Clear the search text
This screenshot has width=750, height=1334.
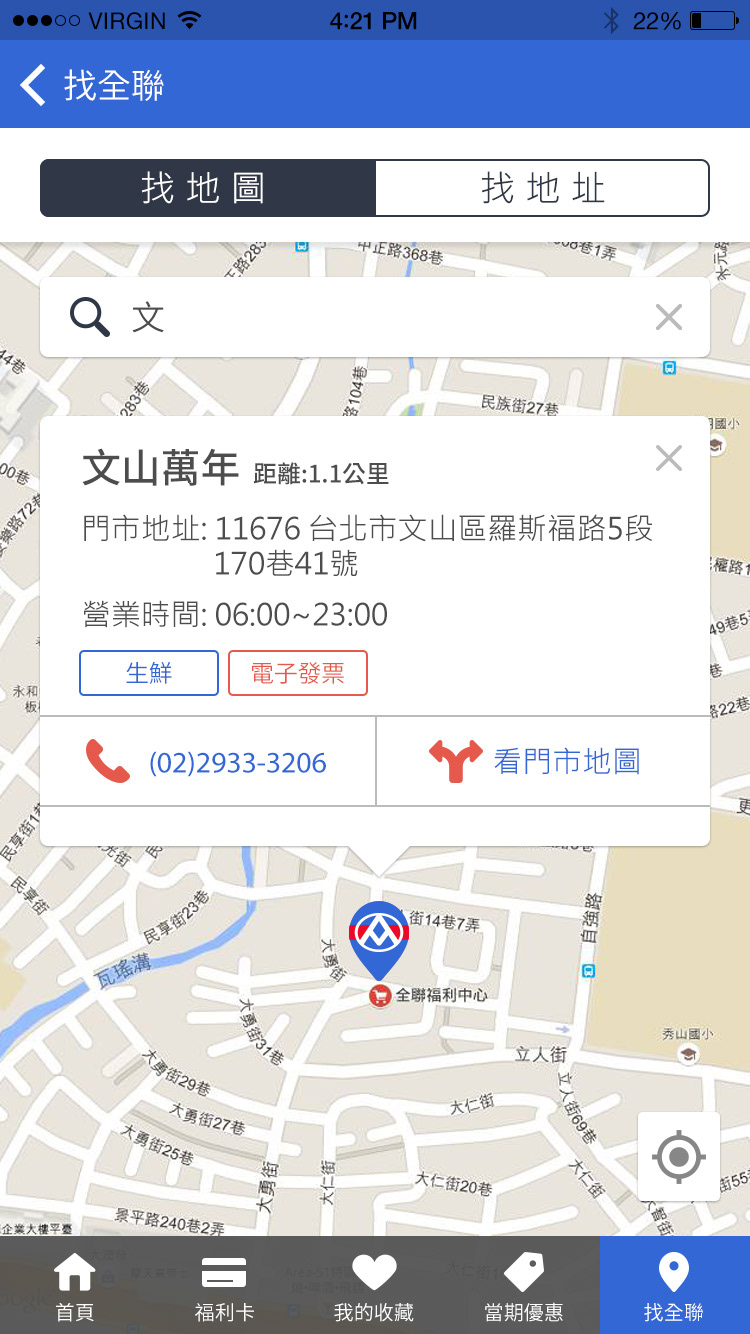668,318
